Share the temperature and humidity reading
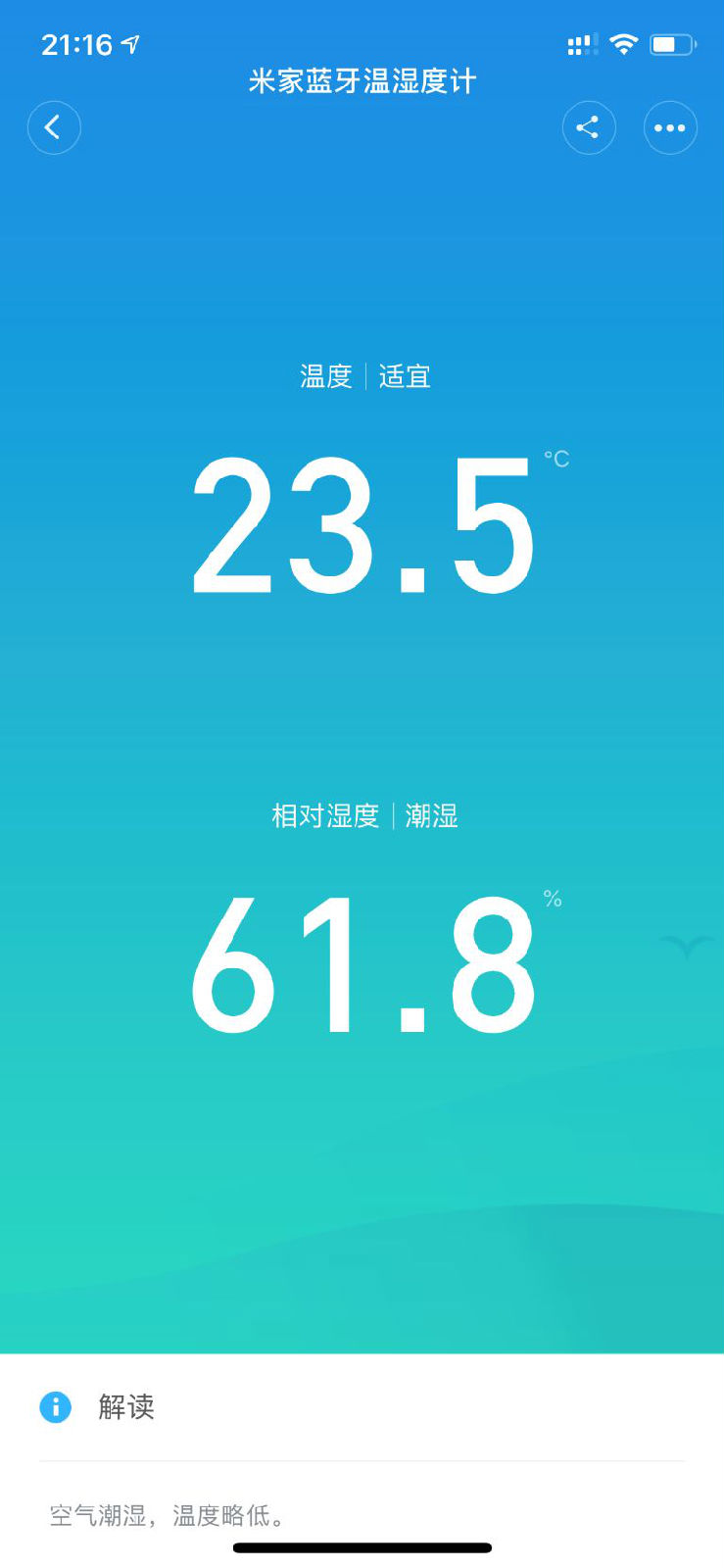 588,127
